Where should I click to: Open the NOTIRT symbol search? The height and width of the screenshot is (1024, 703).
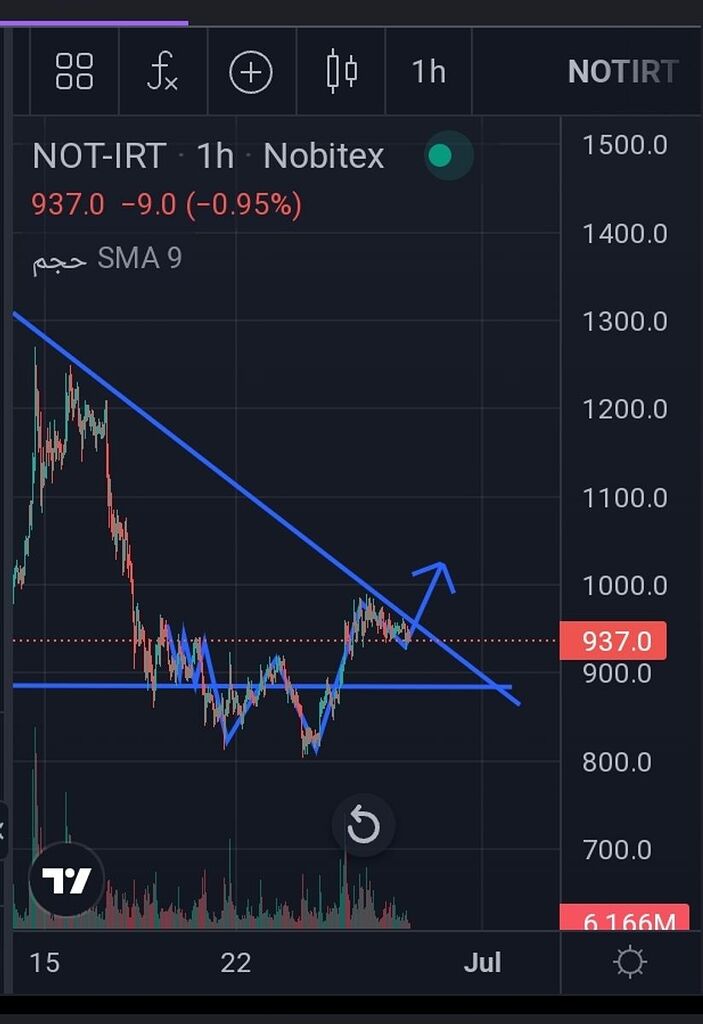pyautogui.click(x=622, y=72)
